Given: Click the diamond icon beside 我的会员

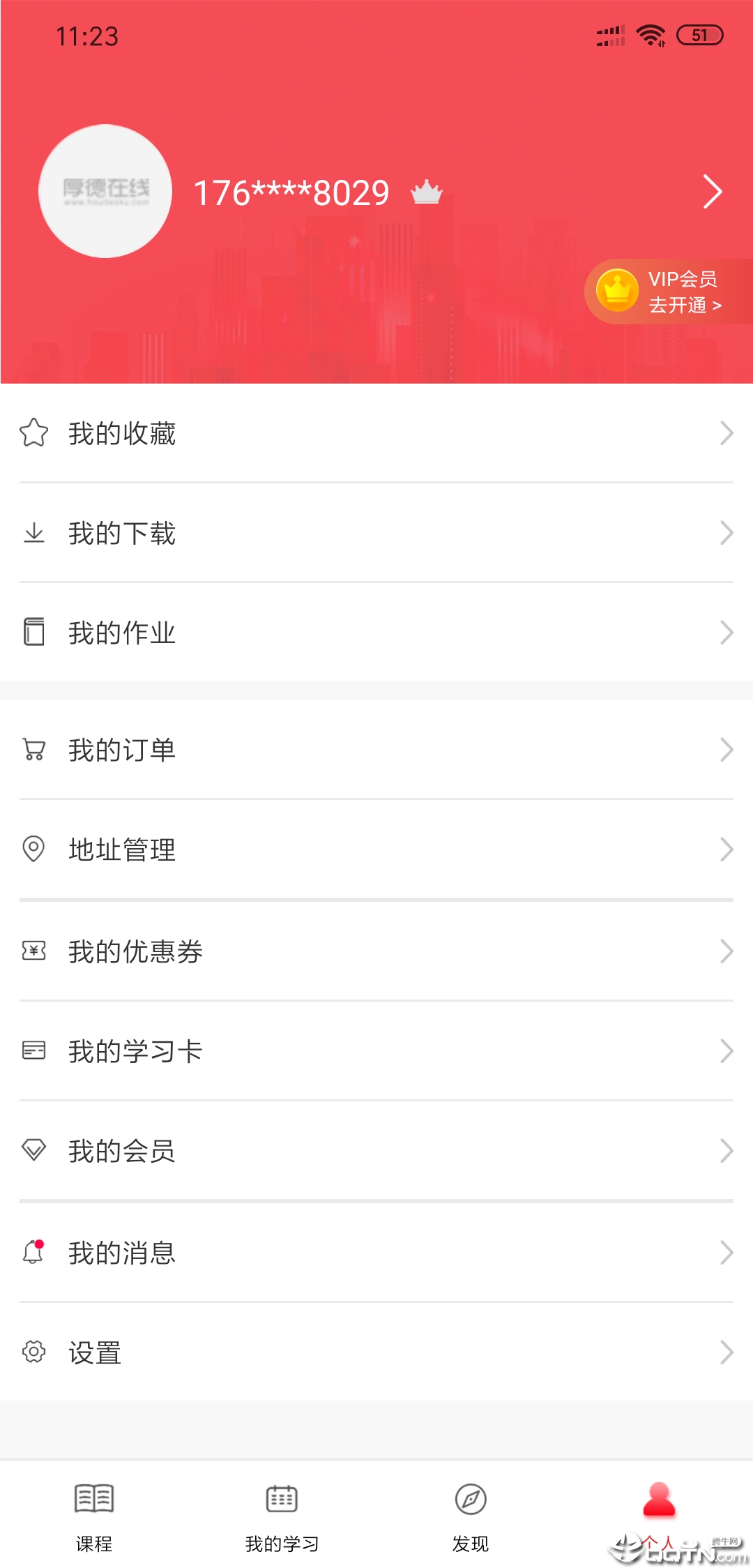Looking at the screenshot, I should [x=33, y=1152].
